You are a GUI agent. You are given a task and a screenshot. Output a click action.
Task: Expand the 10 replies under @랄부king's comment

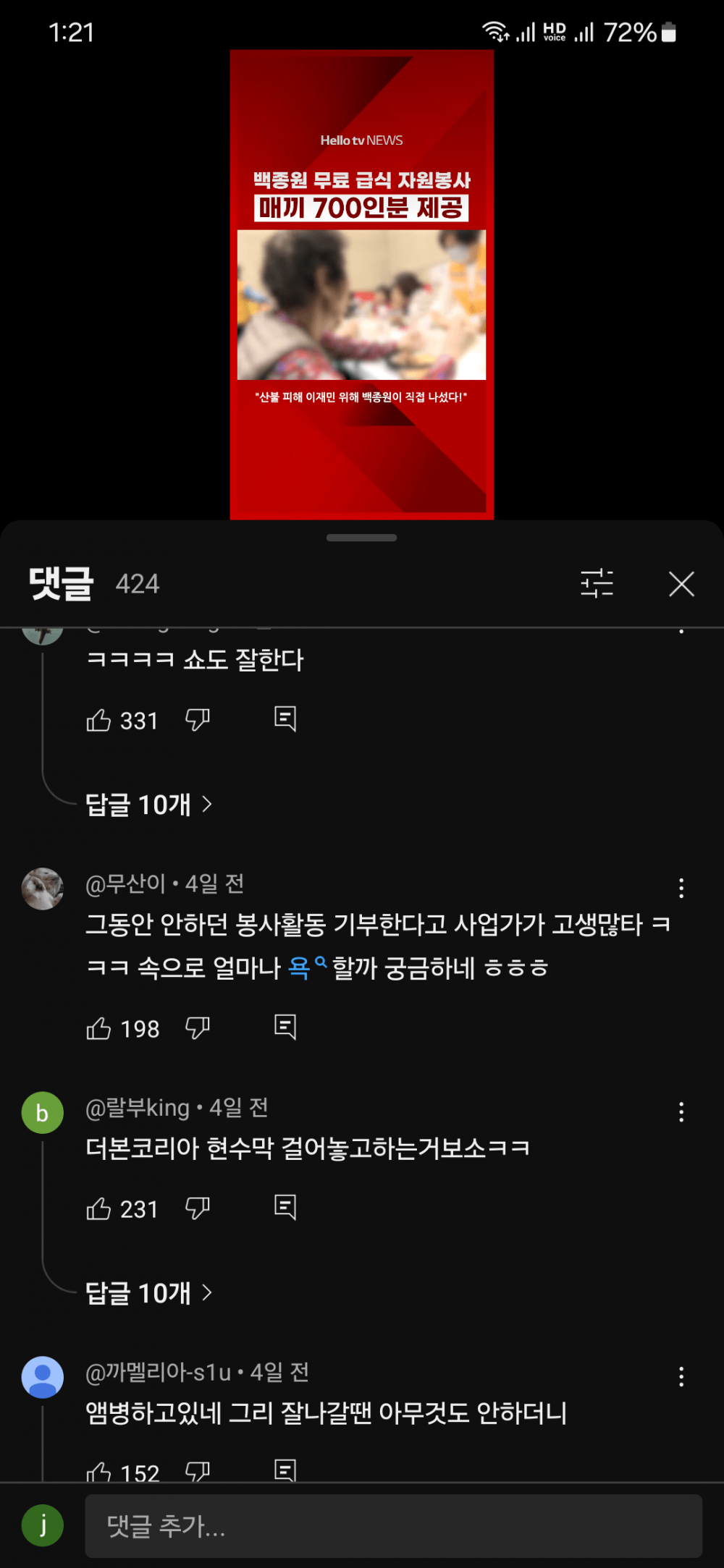tap(149, 1292)
